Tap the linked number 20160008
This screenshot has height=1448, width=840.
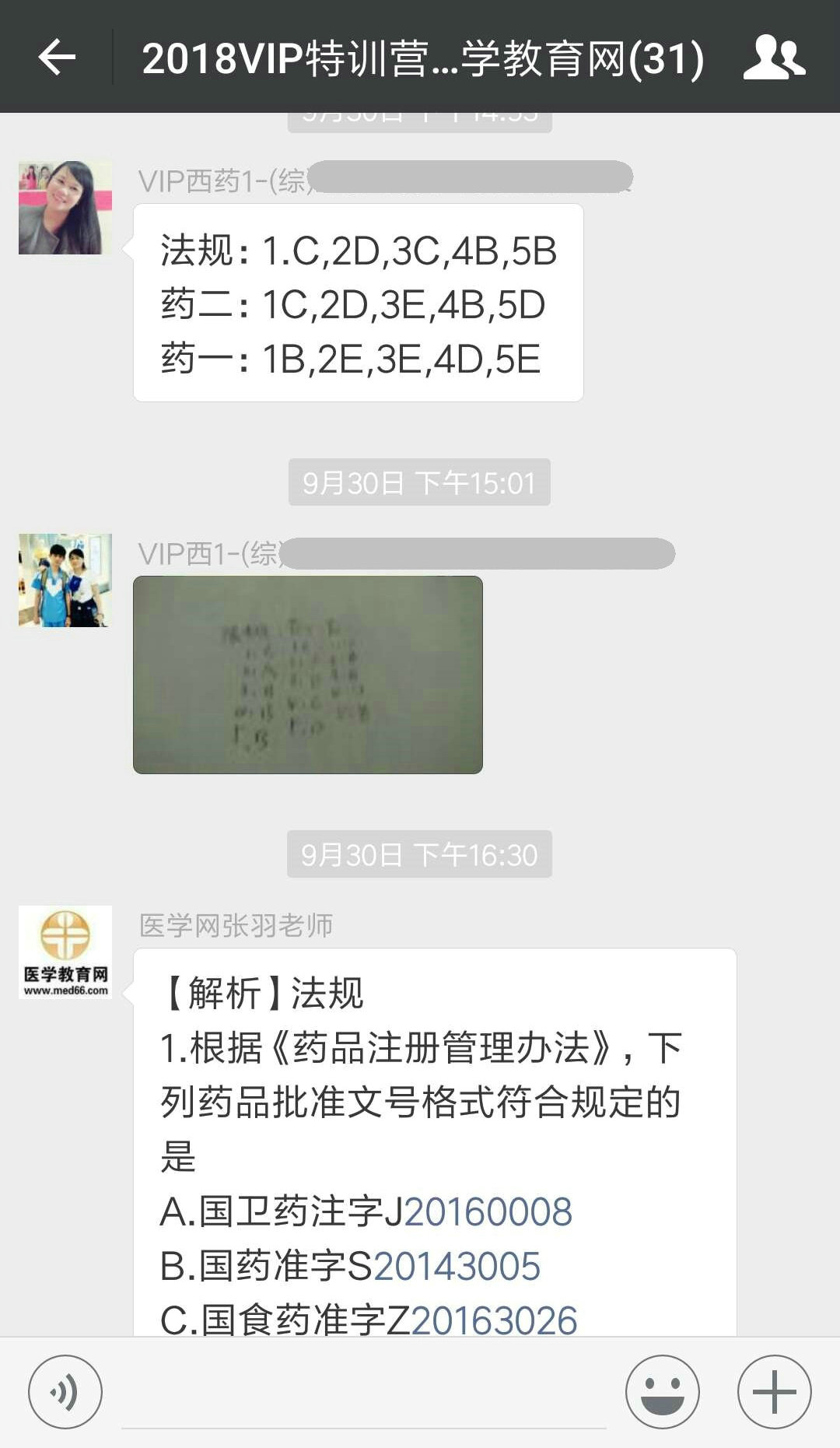488,1212
